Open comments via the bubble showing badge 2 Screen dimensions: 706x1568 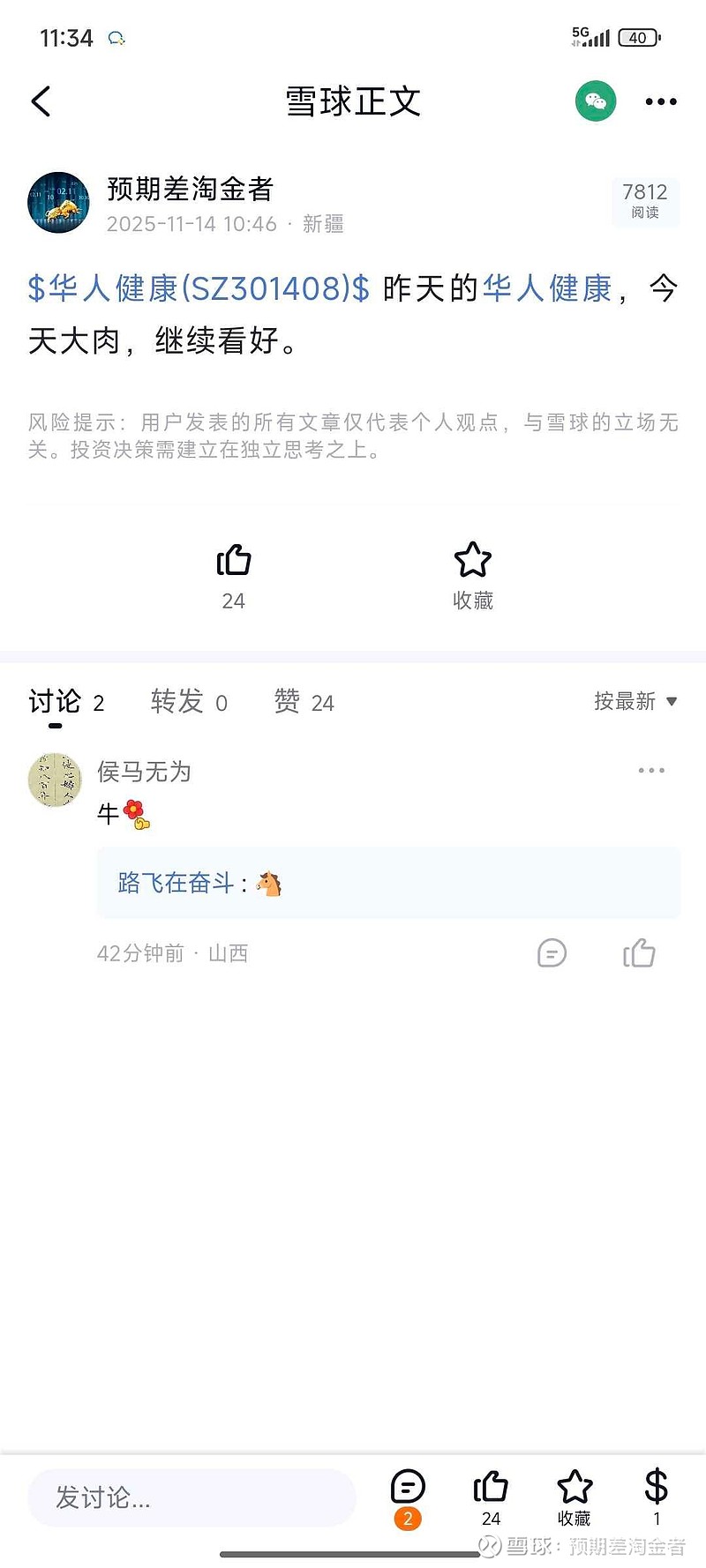tap(407, 1492)
